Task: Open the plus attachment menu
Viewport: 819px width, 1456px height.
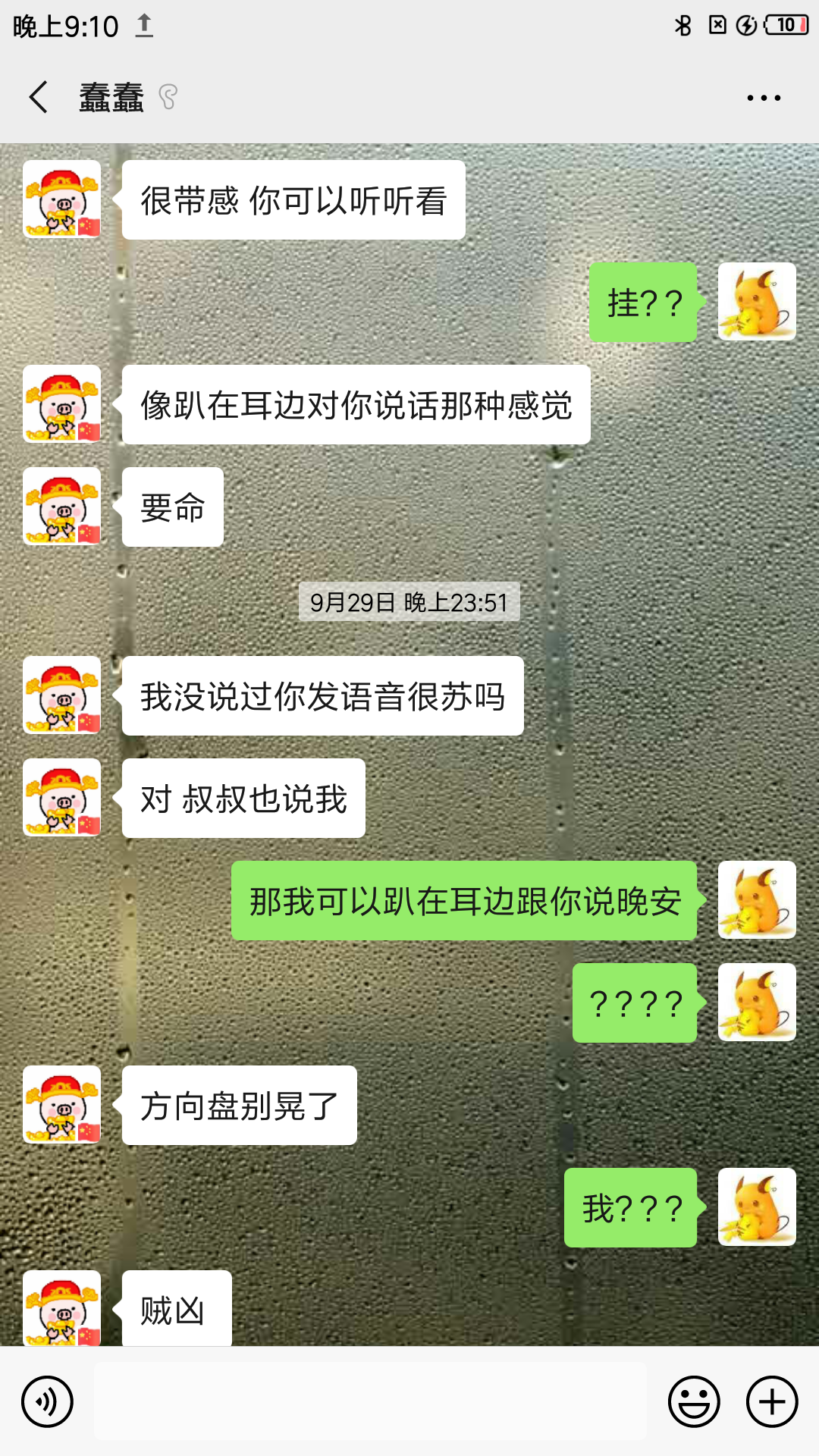Action: [772, 1401]
